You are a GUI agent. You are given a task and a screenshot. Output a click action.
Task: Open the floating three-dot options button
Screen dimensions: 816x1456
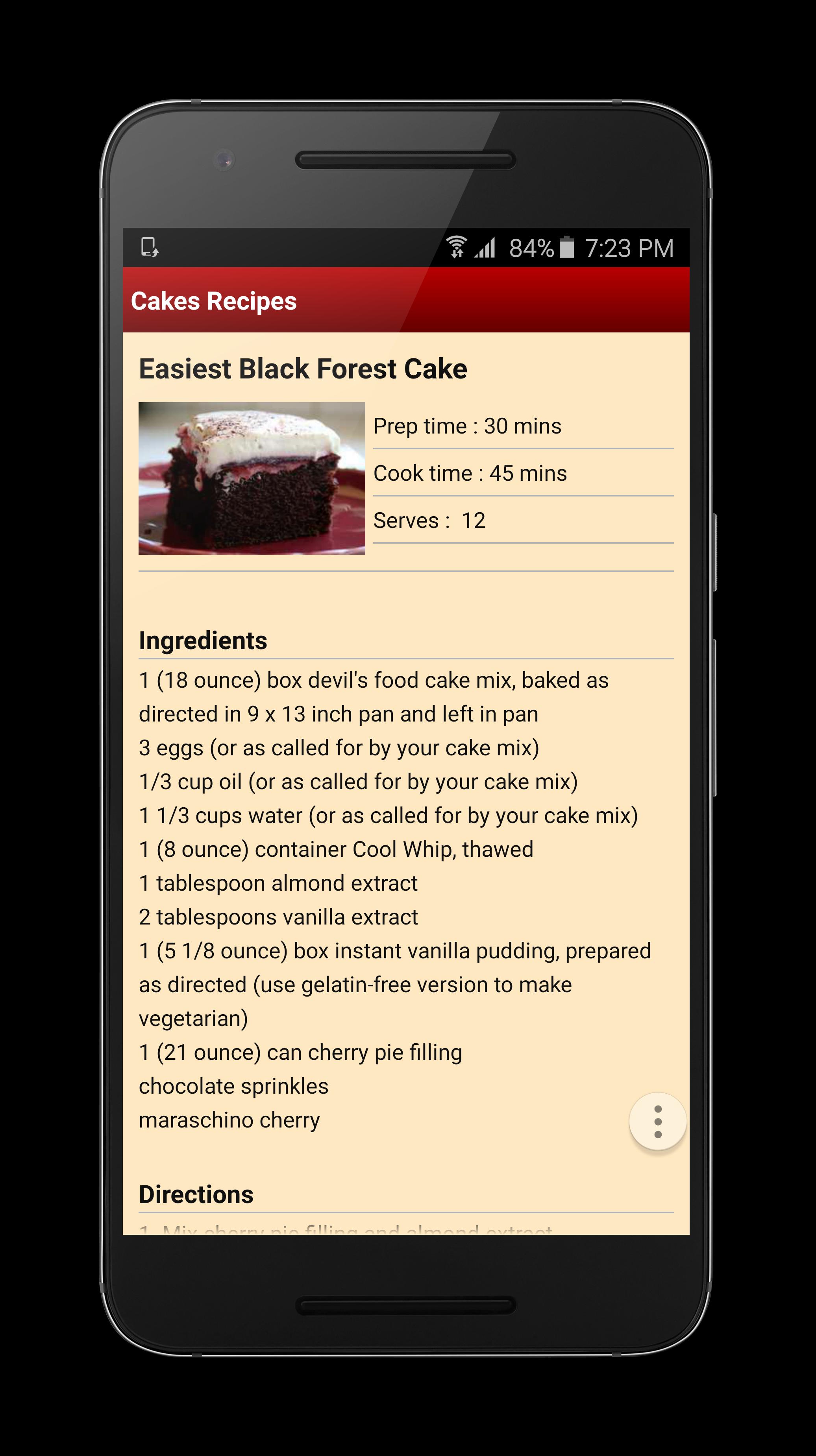click(x=657, y=1122)
